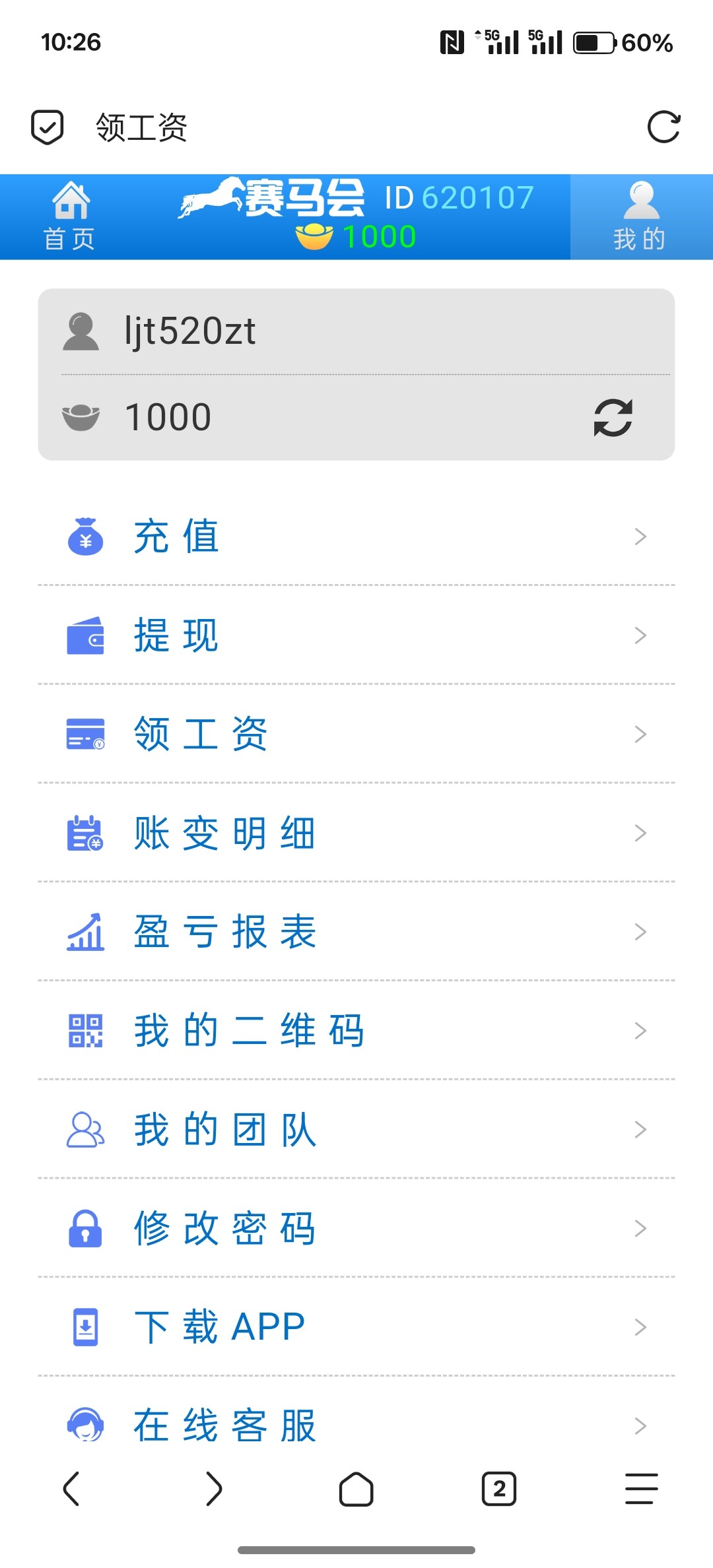
Task: Open the browser security shield icon
Action: (x=48, y=127)
